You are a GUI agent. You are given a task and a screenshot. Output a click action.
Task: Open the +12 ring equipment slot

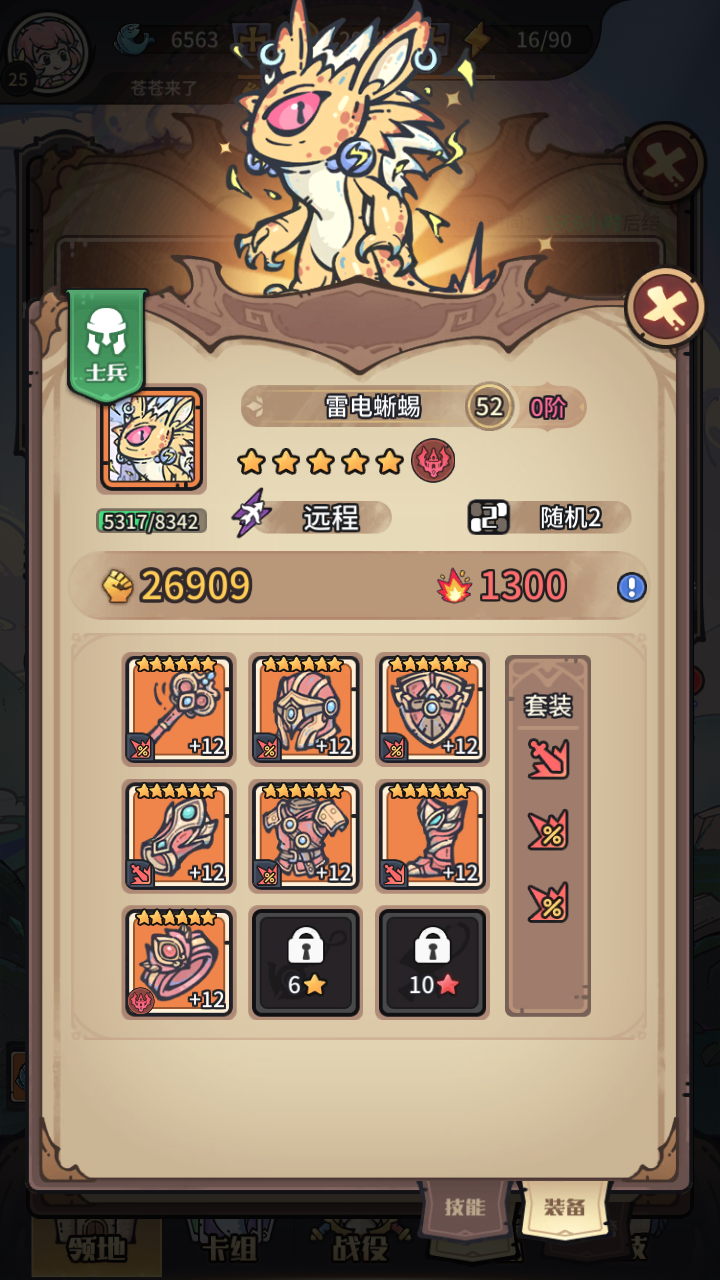pos(178,962)
